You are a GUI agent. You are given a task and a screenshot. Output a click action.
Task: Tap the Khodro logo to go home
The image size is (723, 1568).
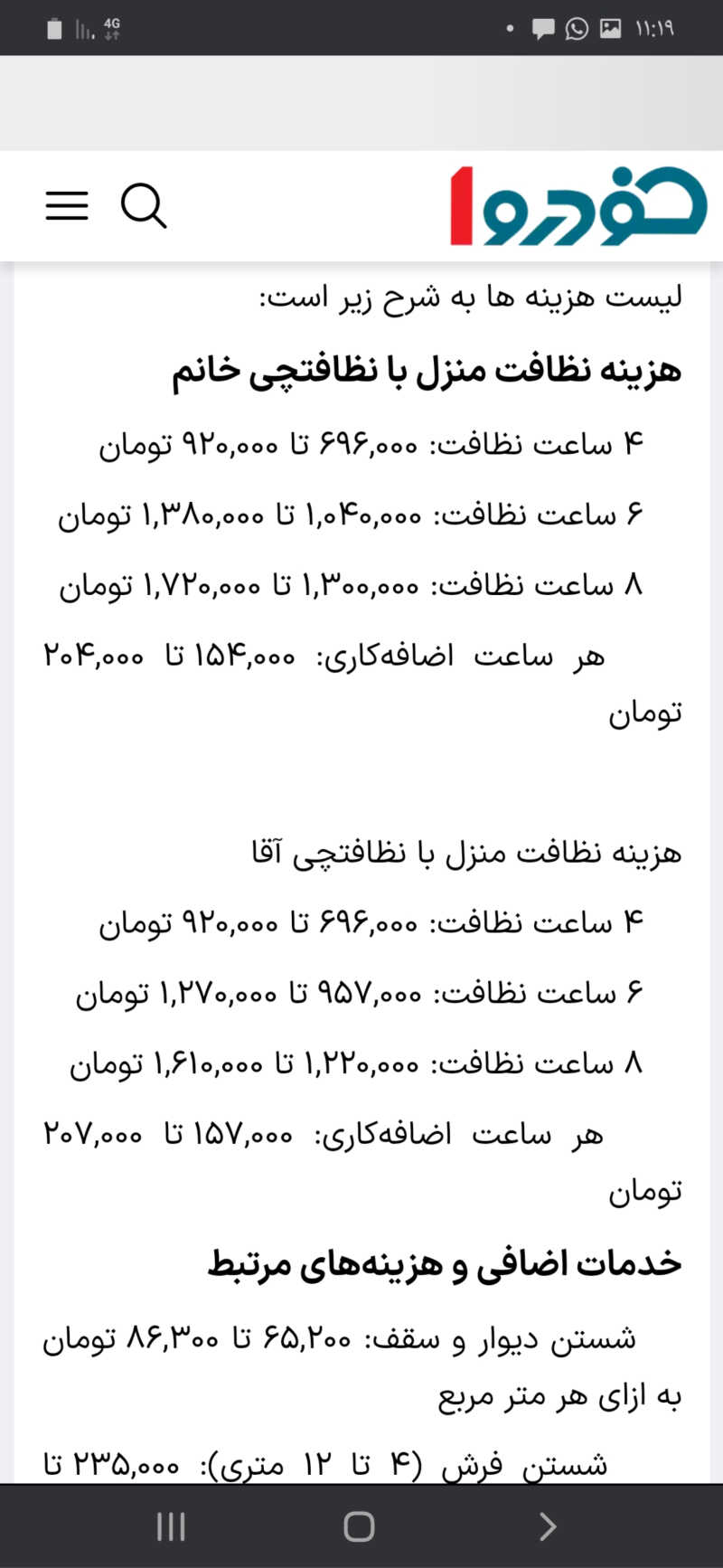[578, 206]
